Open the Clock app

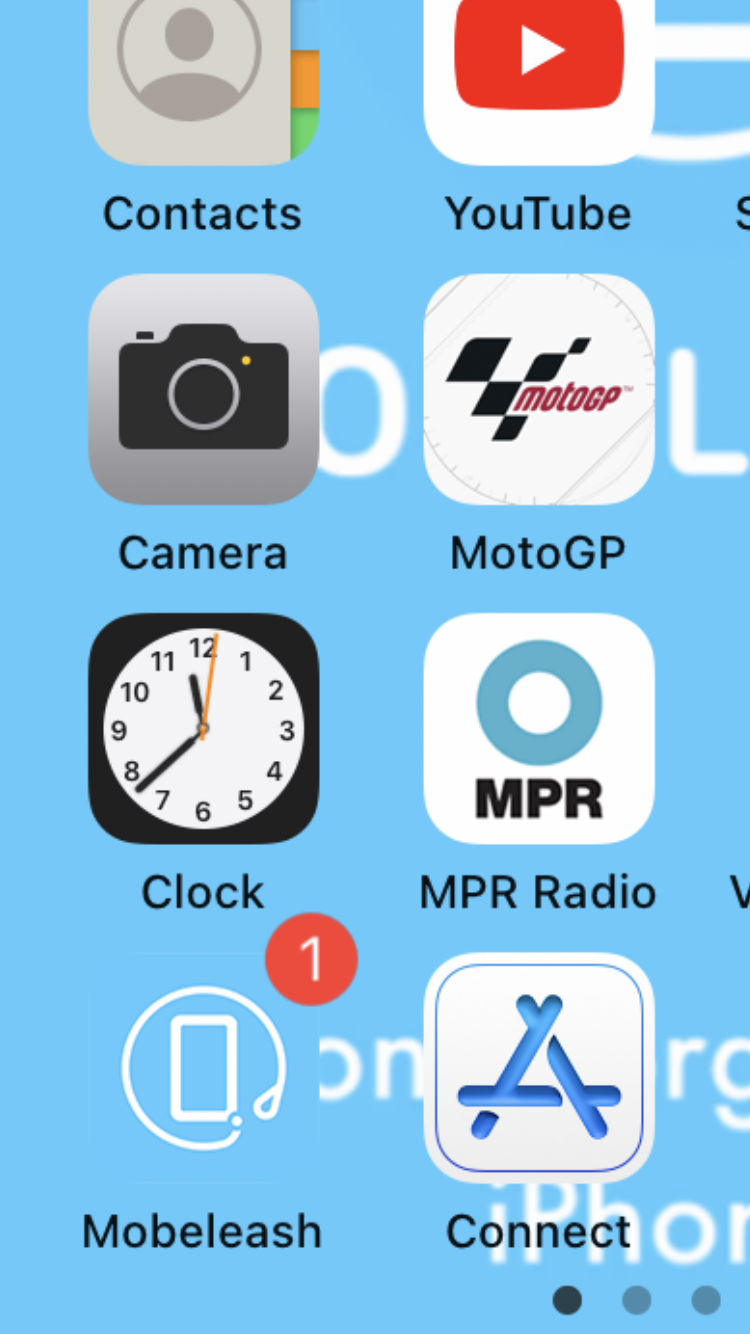pyautogui.click(x=203, y=728)
